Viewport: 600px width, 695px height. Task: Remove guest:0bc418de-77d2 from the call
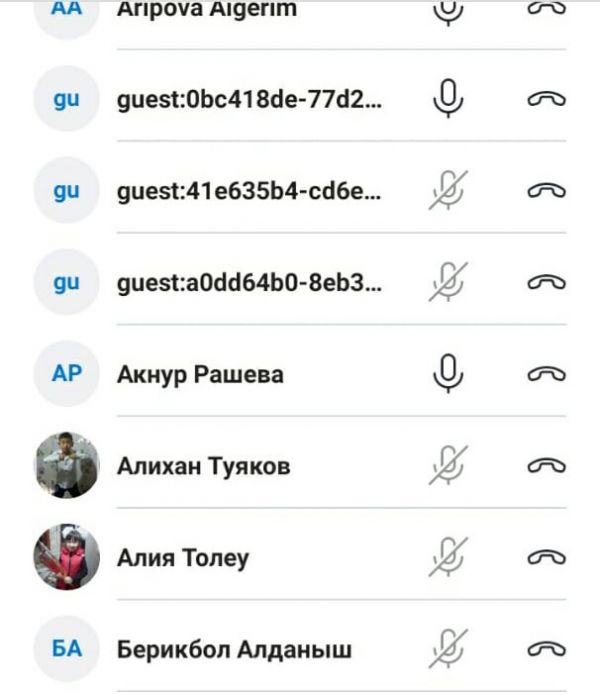546,98
